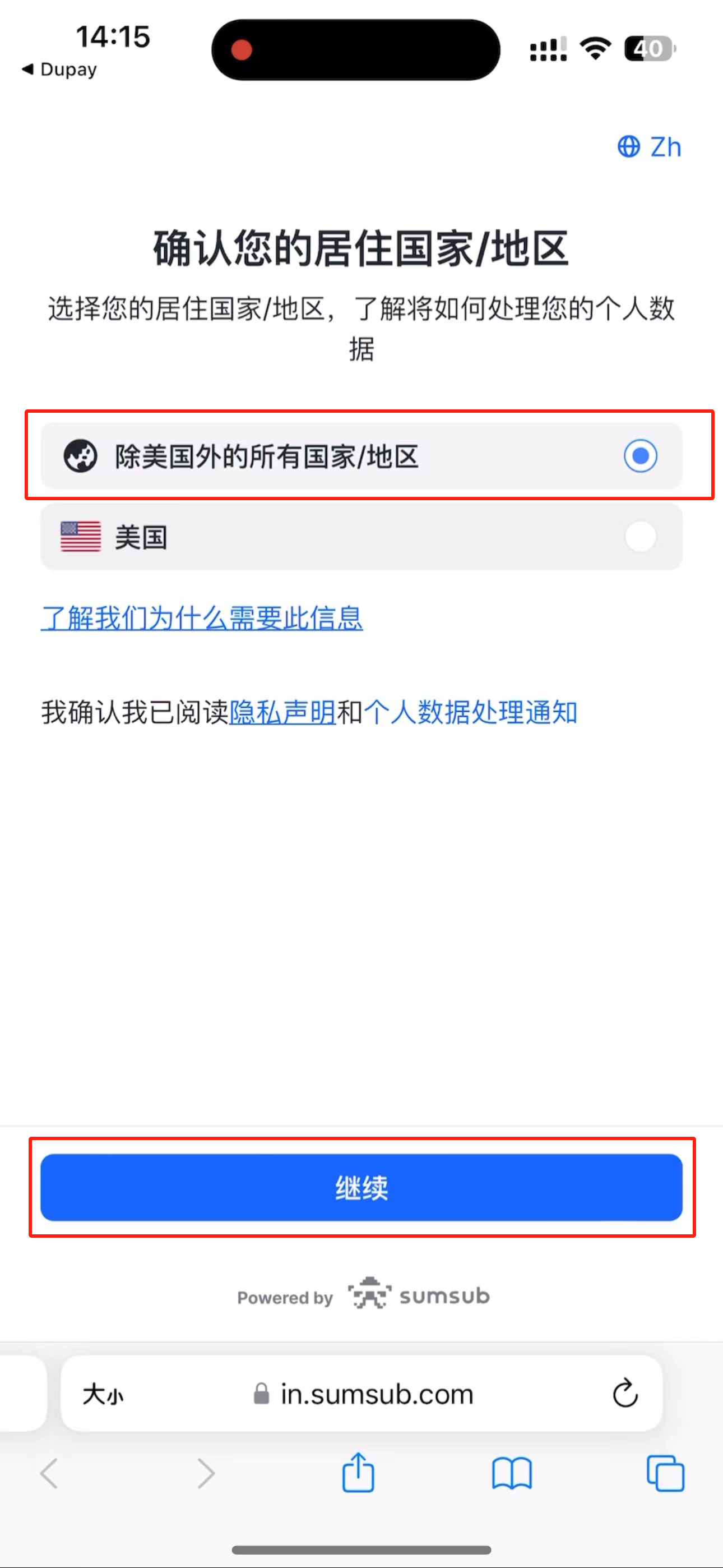Tap the blue 继续 button
The width and height of the screenshot is (723, 1568).
click(361, 1187)
